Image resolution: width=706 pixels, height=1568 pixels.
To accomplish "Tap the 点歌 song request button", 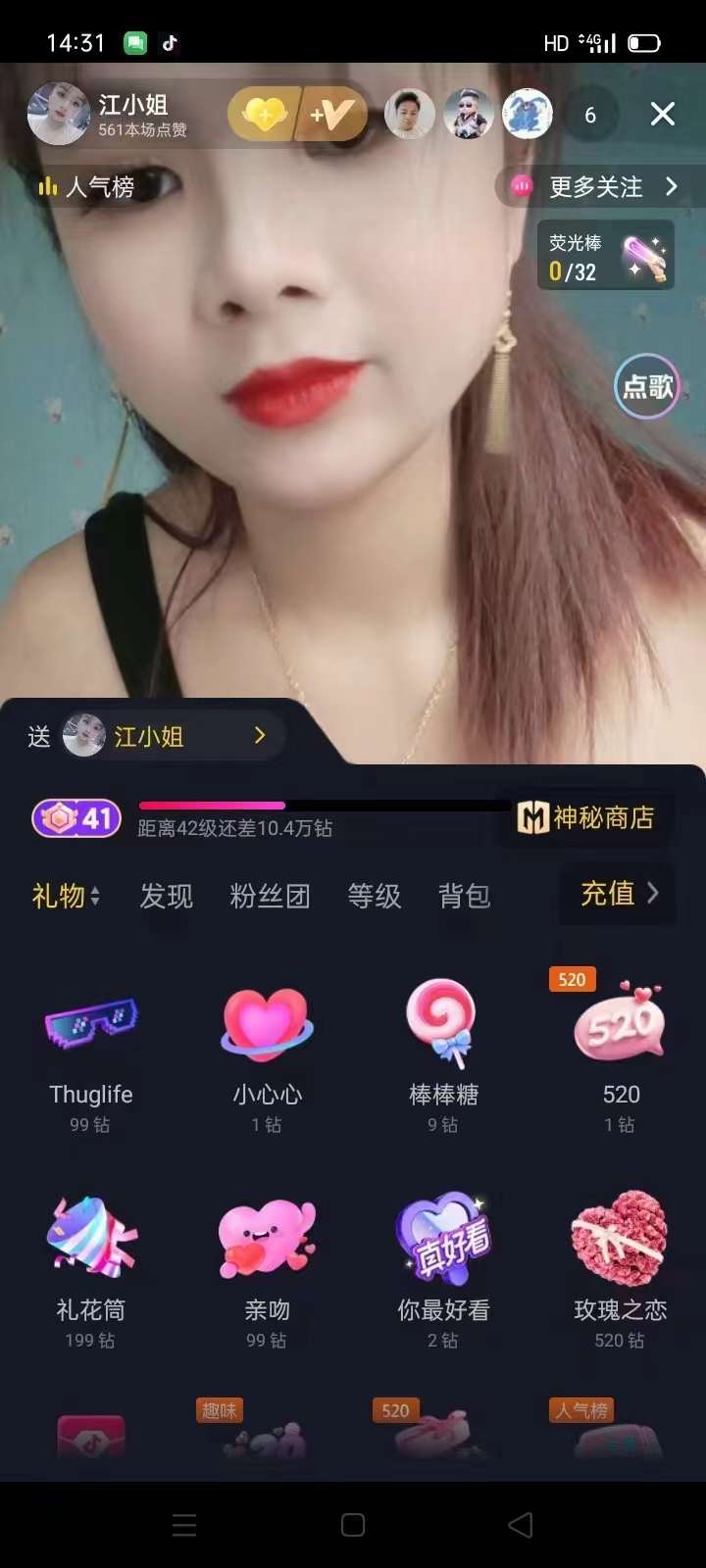I will tap(647, 386).
